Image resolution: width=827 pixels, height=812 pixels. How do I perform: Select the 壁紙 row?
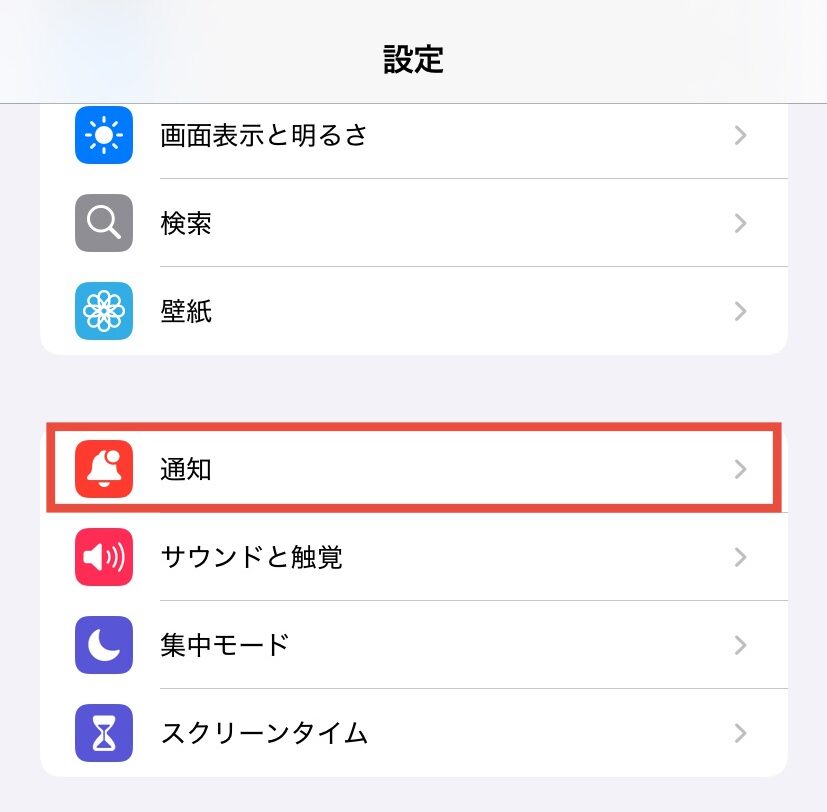pos(412,311)
